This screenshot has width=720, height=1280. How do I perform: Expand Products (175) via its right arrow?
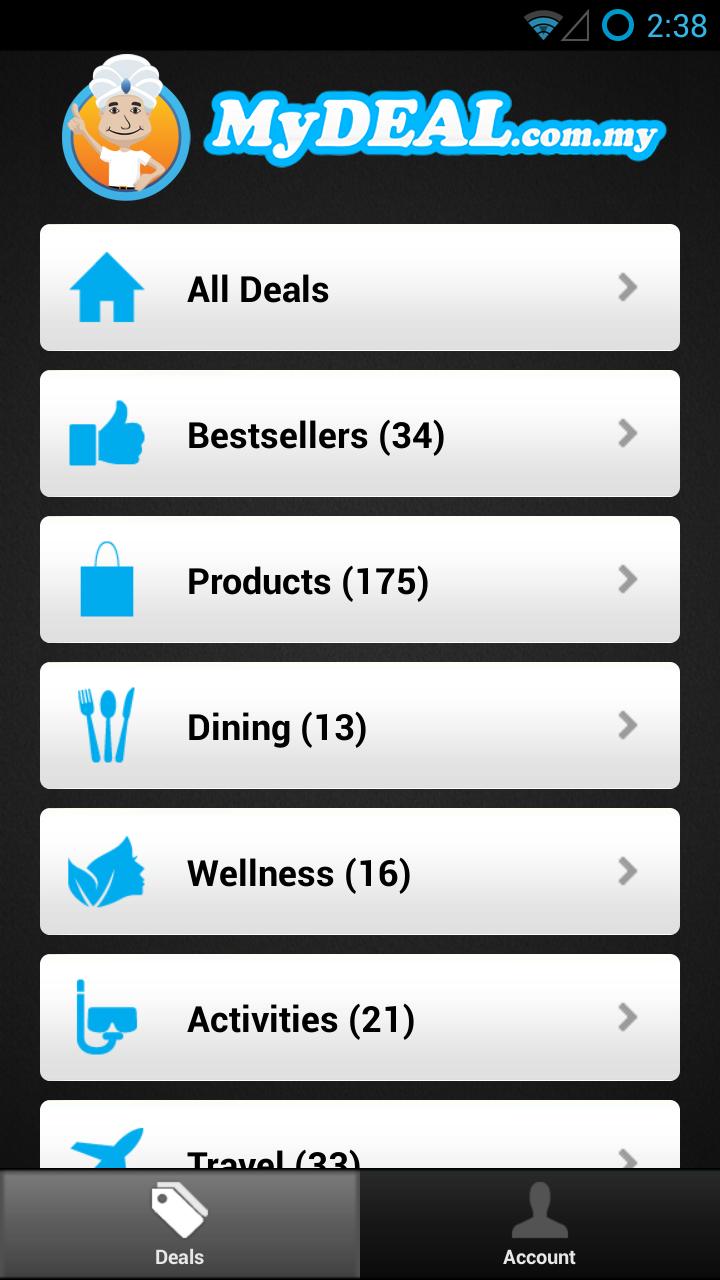coord(628,579)
